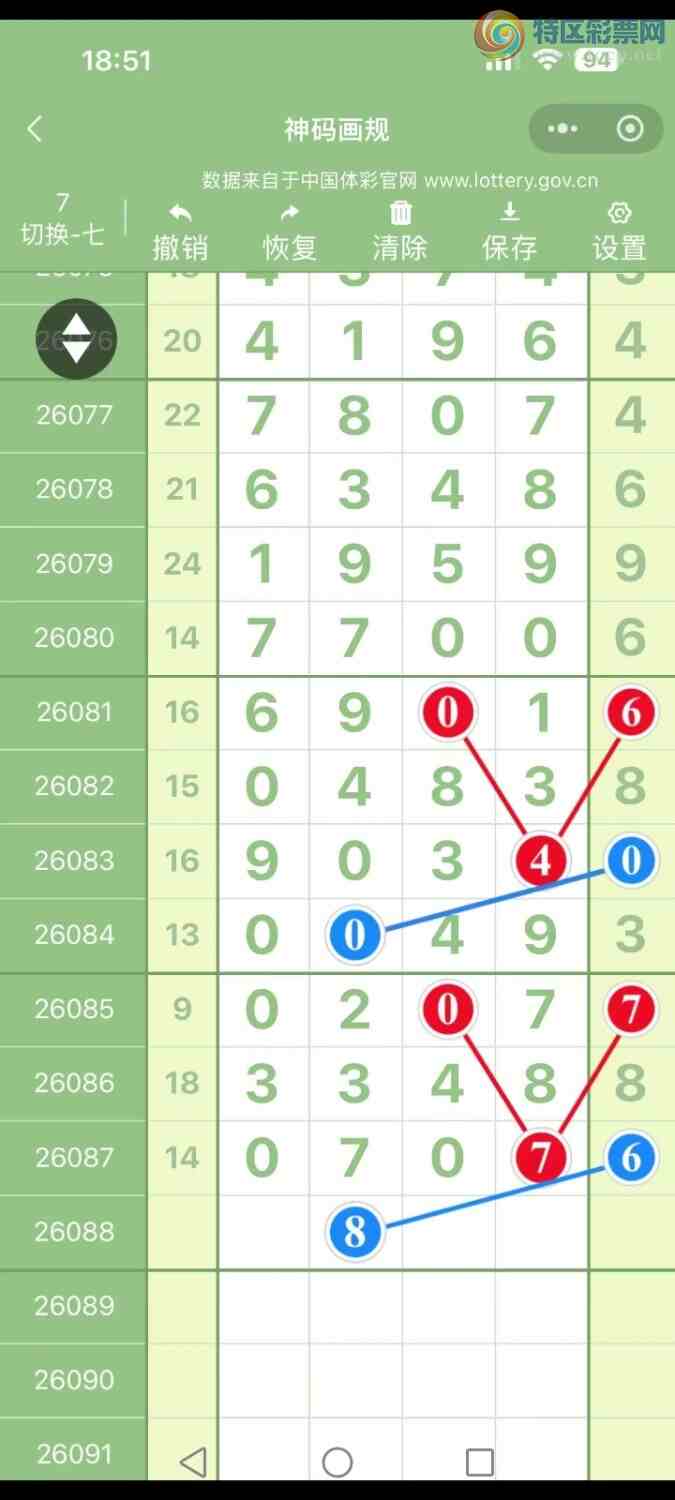Redo the drawing with 恢复

point(289,231)
